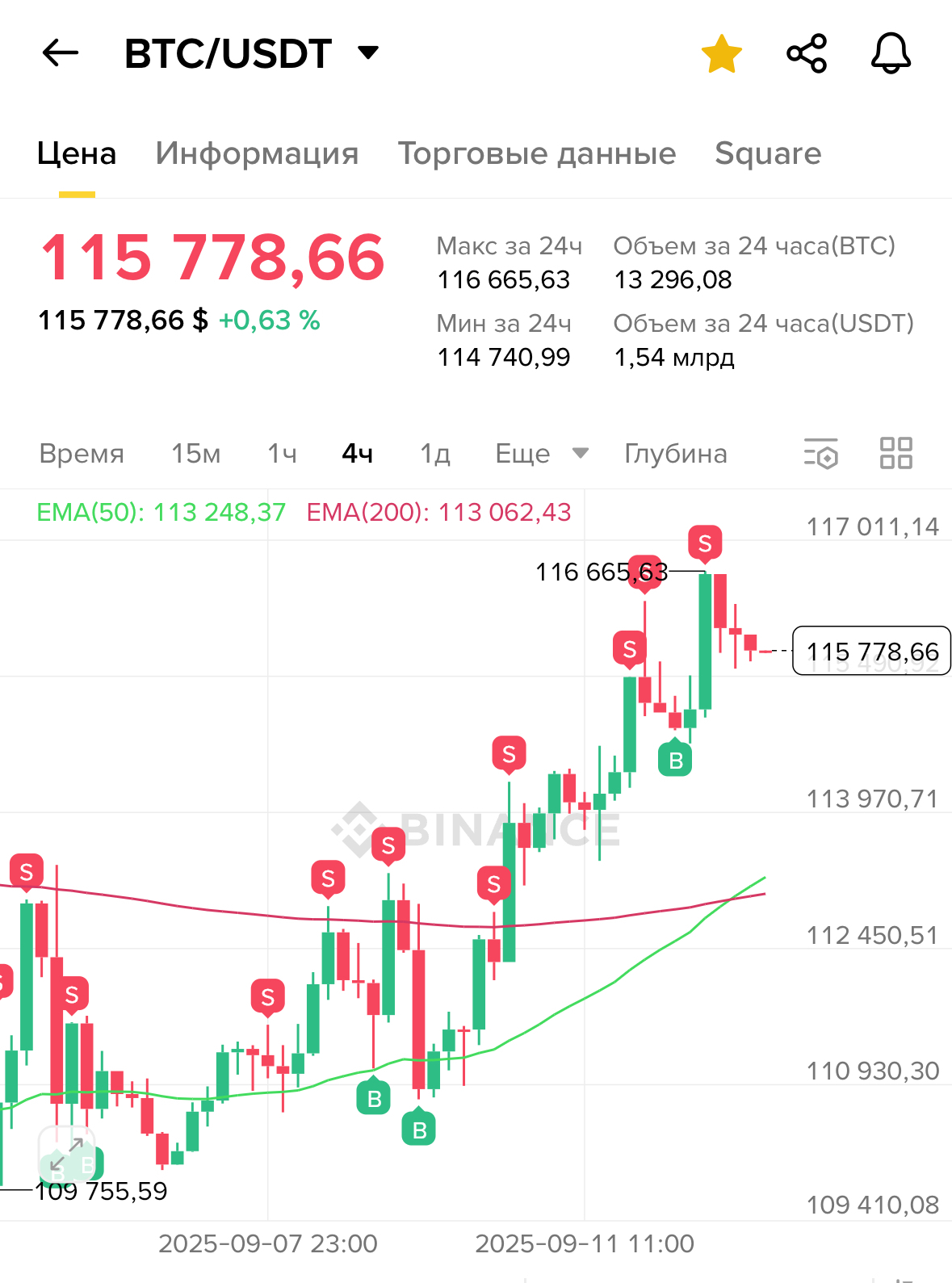The image size is (952, 1283).
Task: Switch to the Глубина depth view
Action: click(675, 454)
